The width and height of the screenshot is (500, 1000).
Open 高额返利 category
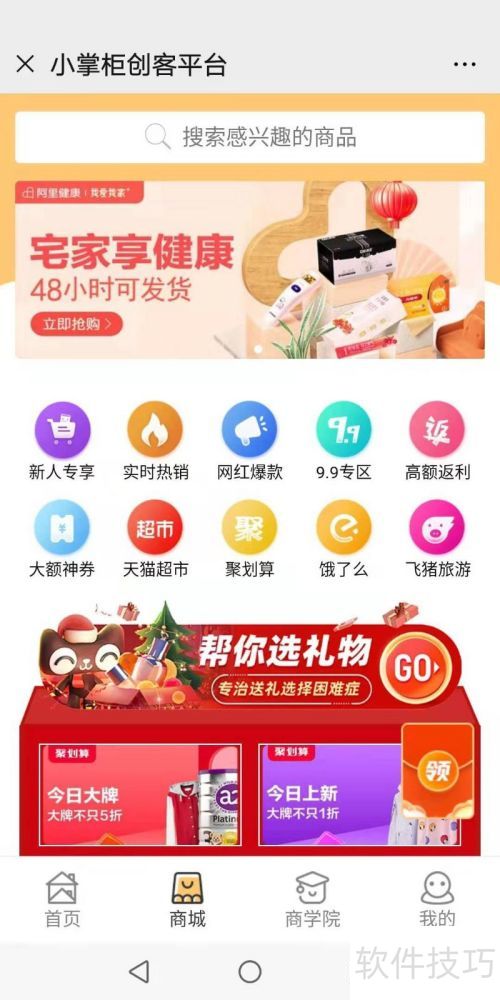[438, 441]
